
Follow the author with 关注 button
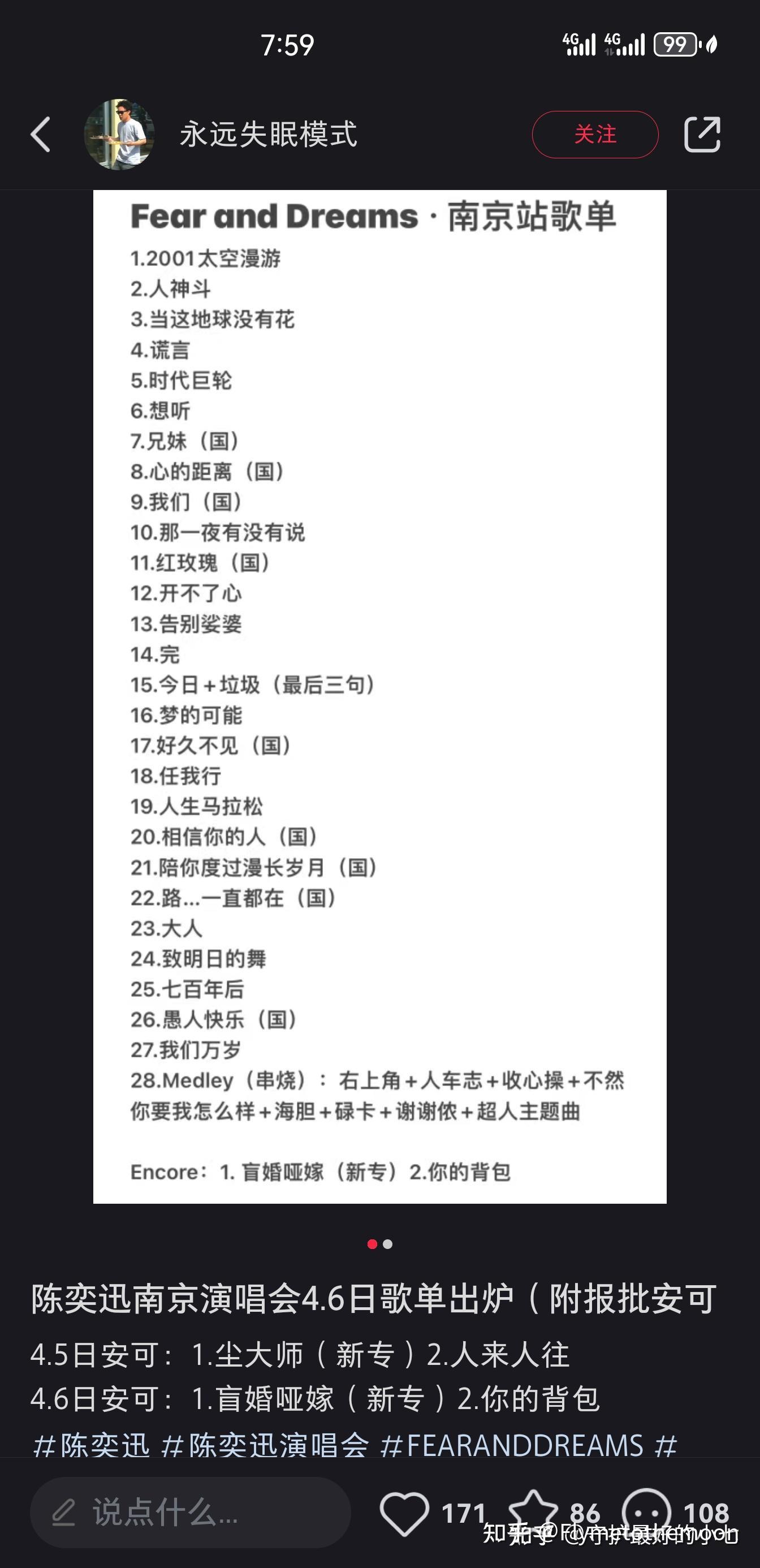point(595,135)
